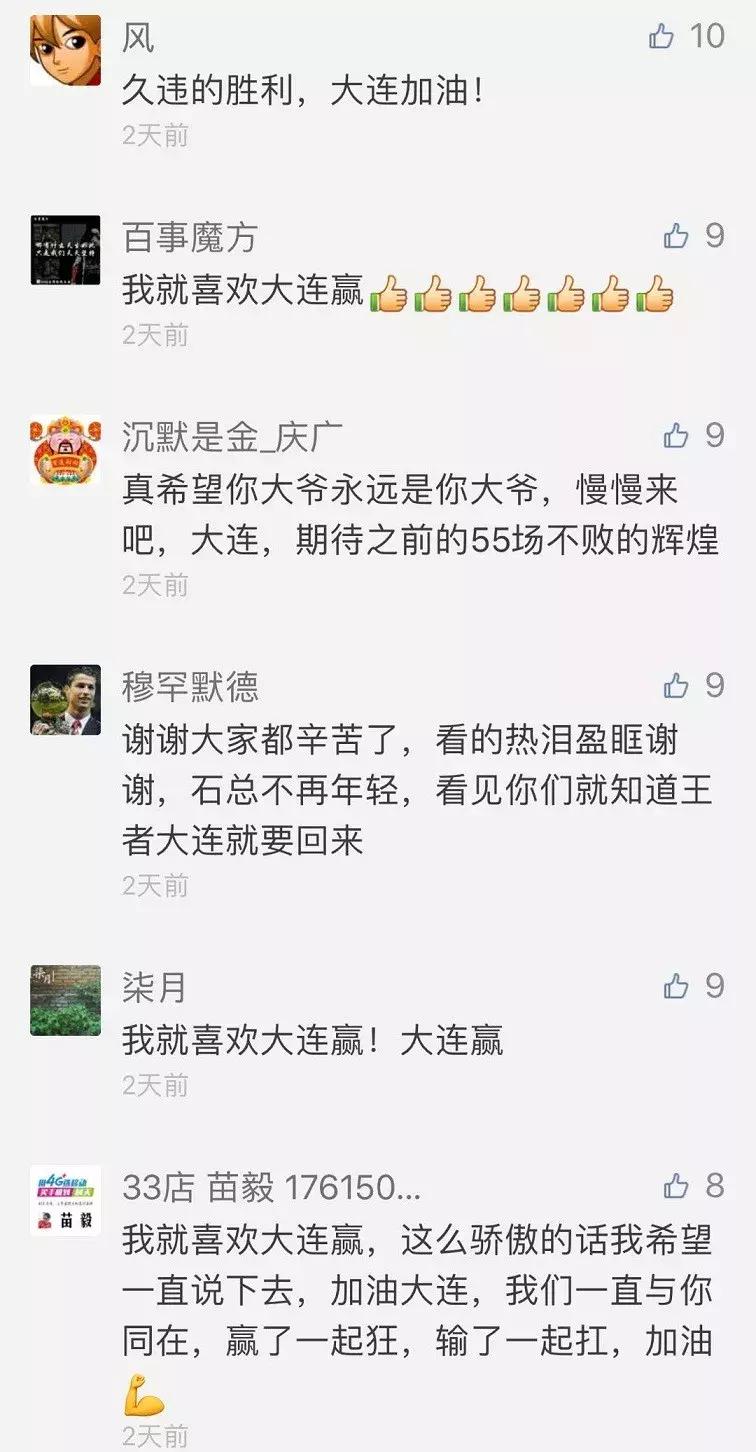This screenshot has height=1452, width=756.
Task: Tap the like icon showing 8 on 33店 苗毅's comment
Action: coord(678,1185)
